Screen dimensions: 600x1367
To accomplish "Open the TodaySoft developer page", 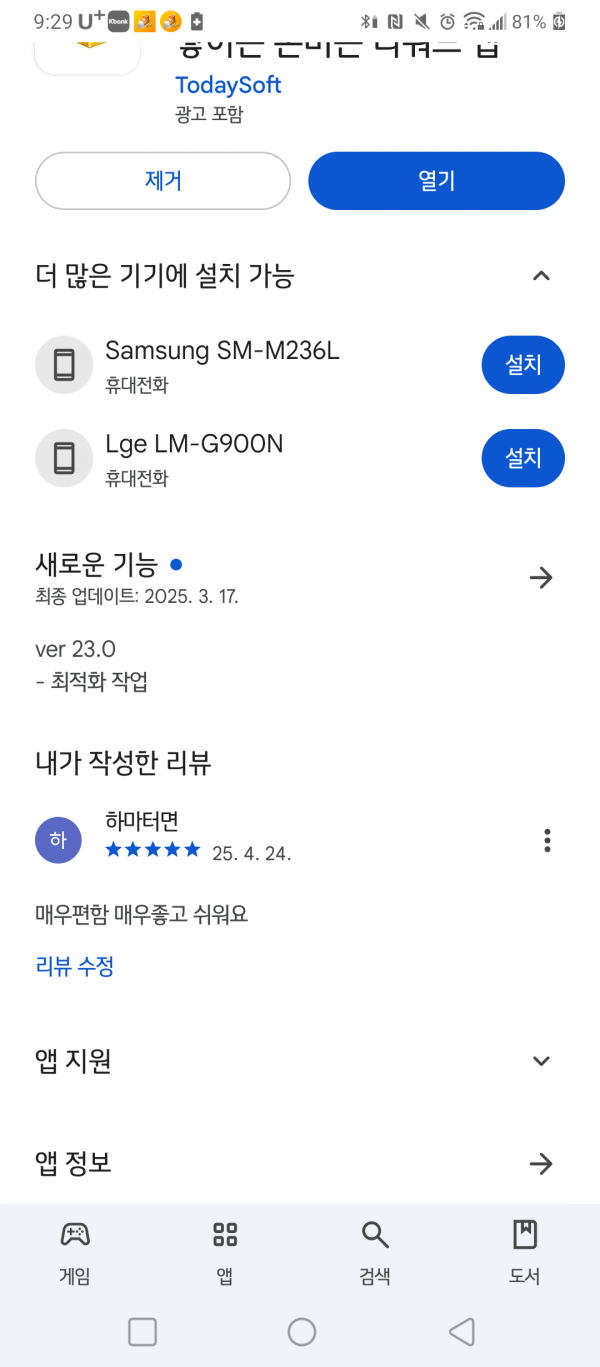I will [228, 85].
